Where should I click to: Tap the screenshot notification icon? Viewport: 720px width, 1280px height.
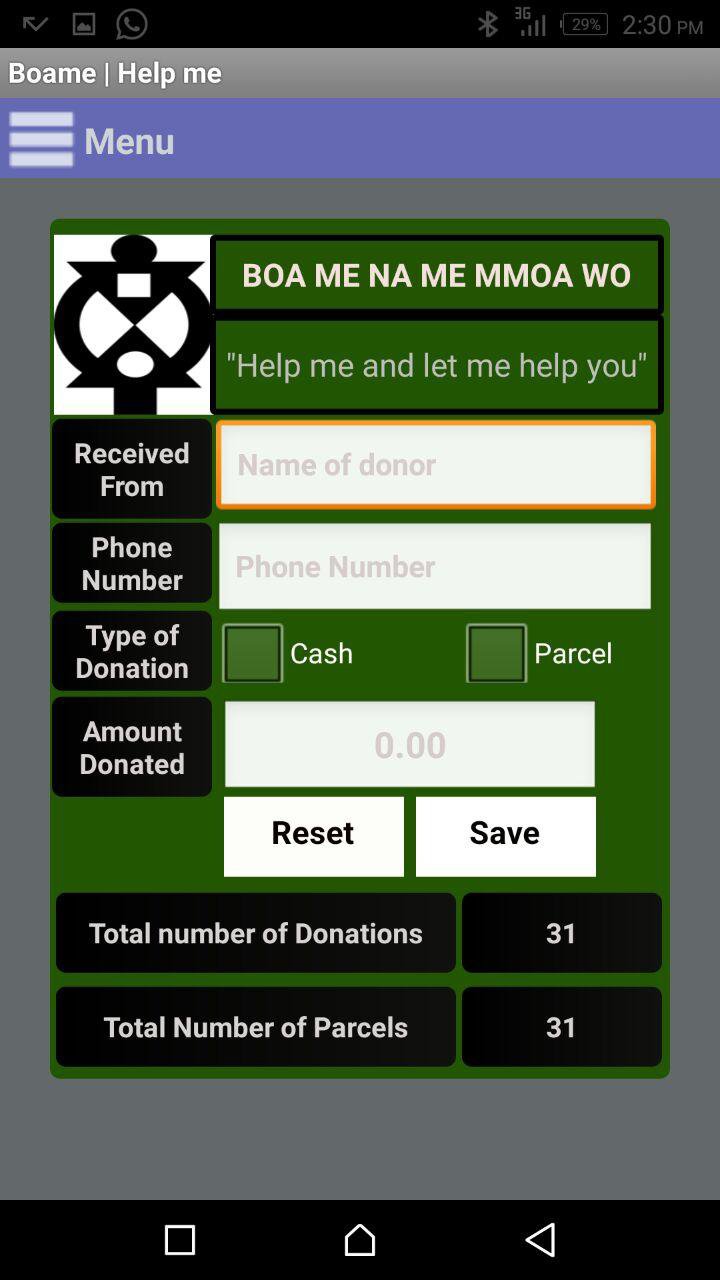click(82, 23)
